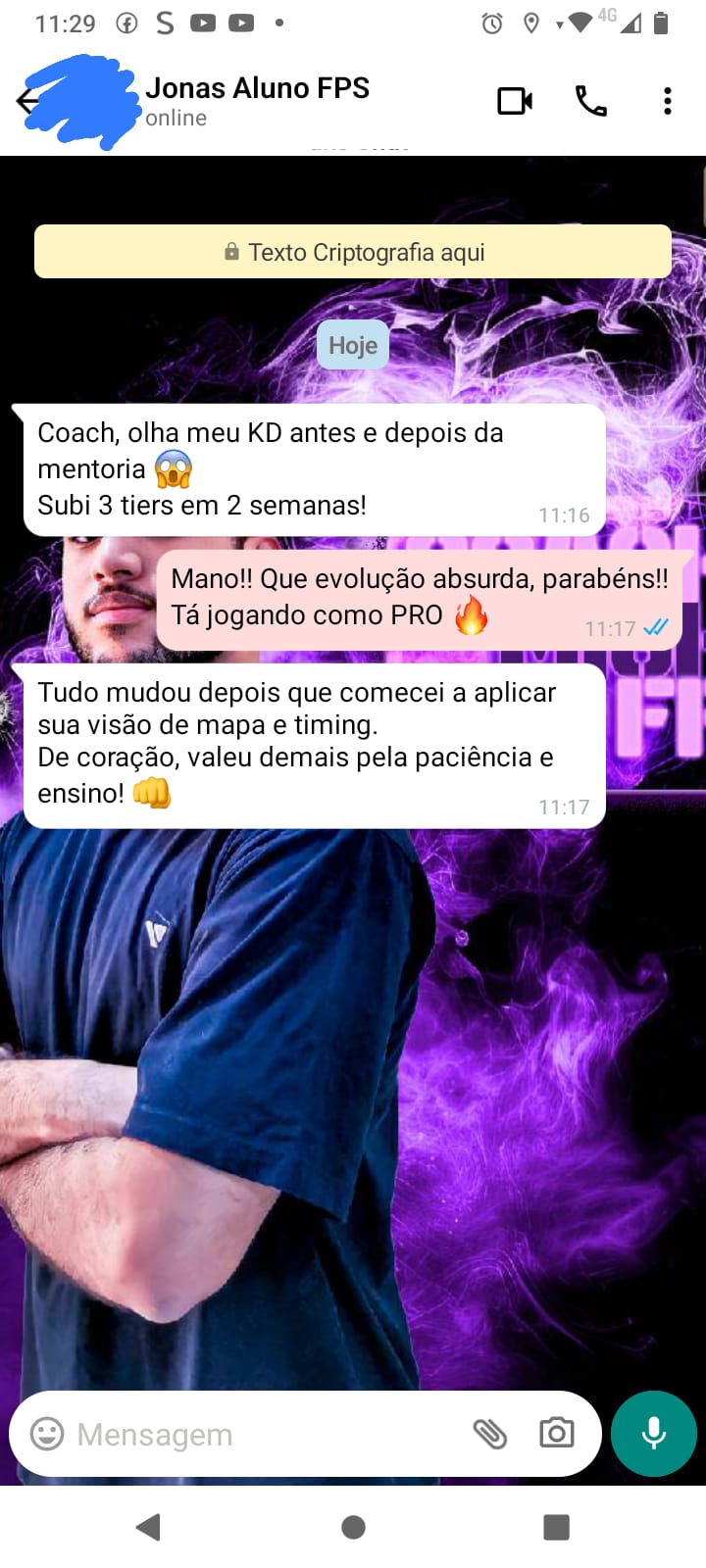Start a video call with Jonas
Screen dimensions: 706x1568
tap(515, 101)
